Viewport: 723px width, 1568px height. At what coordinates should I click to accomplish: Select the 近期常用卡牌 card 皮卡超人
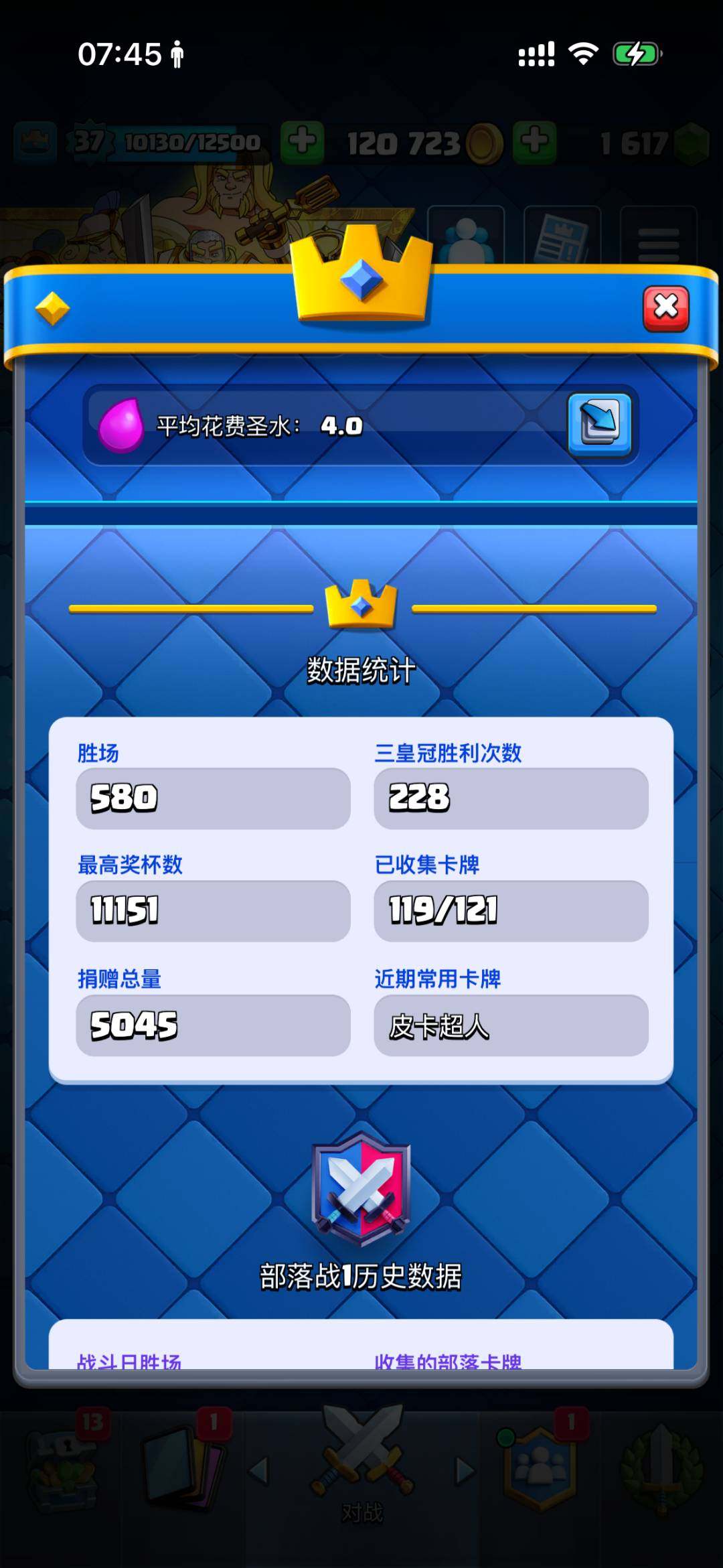click(511, 1026)
